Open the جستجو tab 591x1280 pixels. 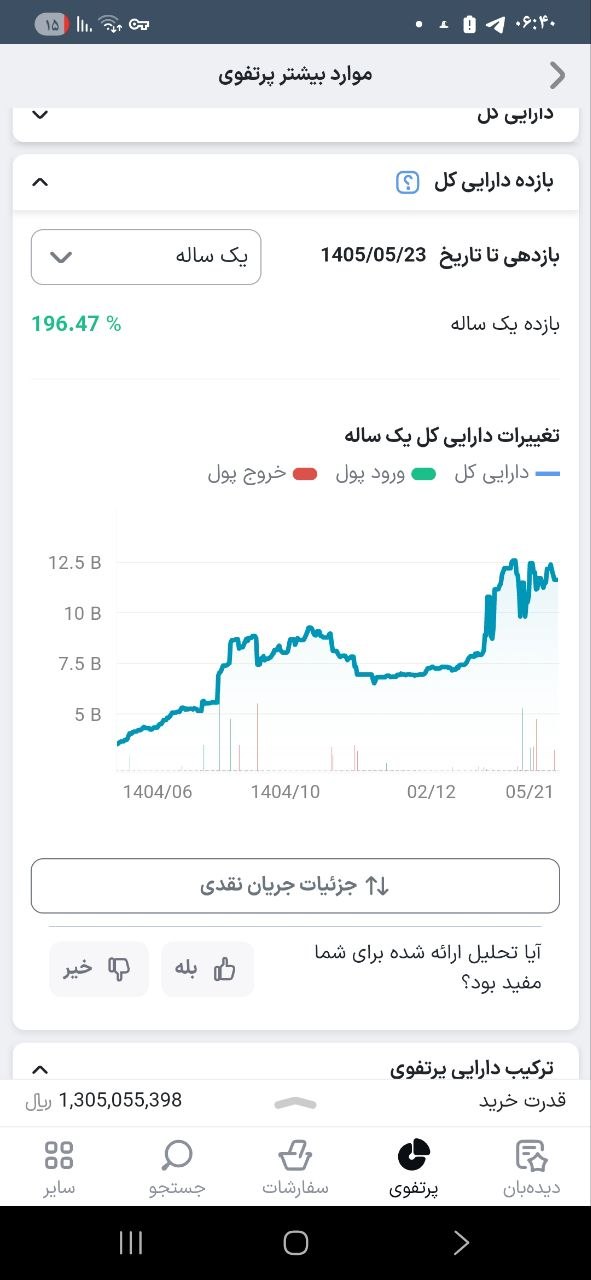click(x=177, y=1168)
